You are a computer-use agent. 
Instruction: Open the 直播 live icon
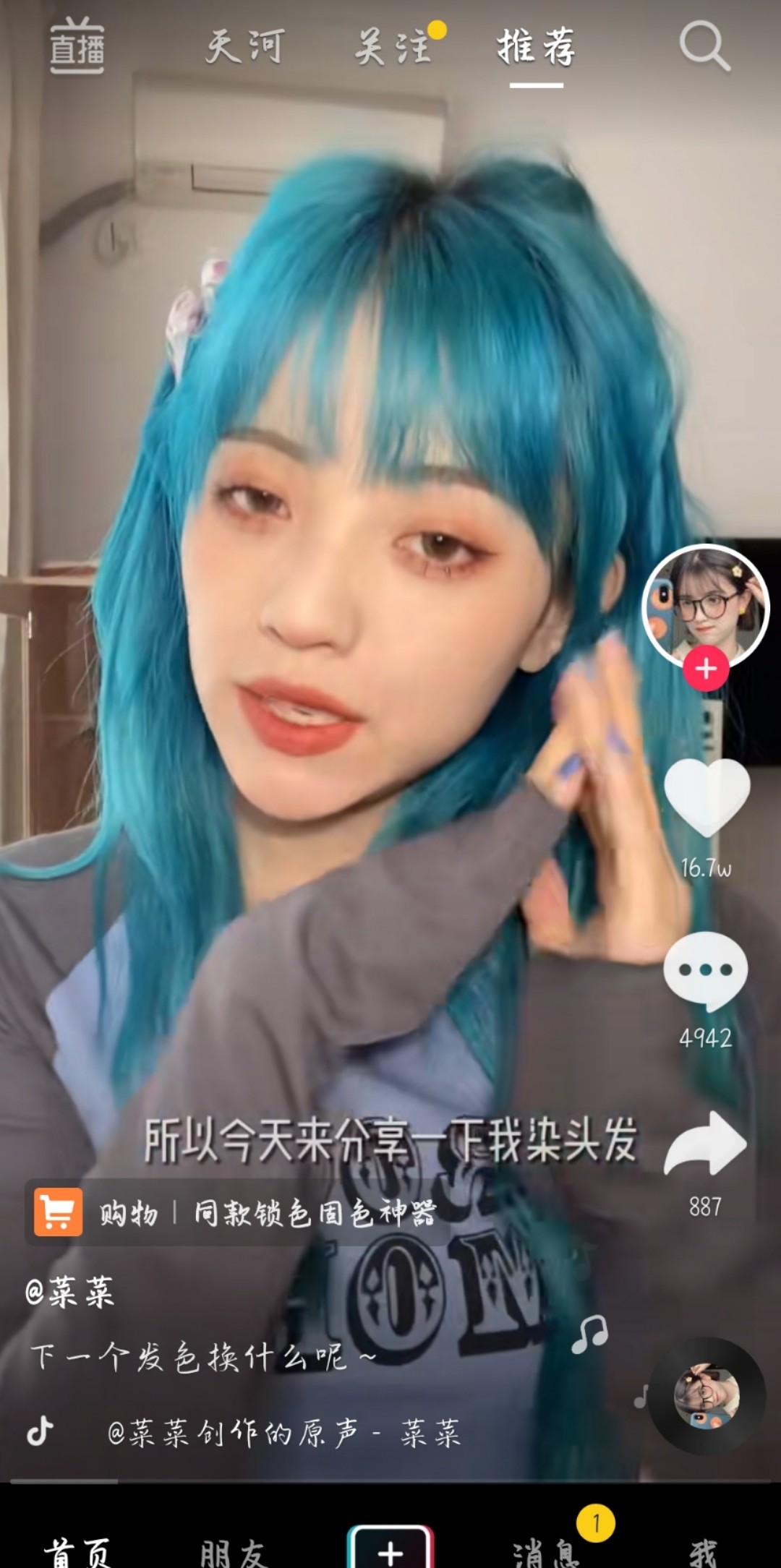(x=77, y=47)
